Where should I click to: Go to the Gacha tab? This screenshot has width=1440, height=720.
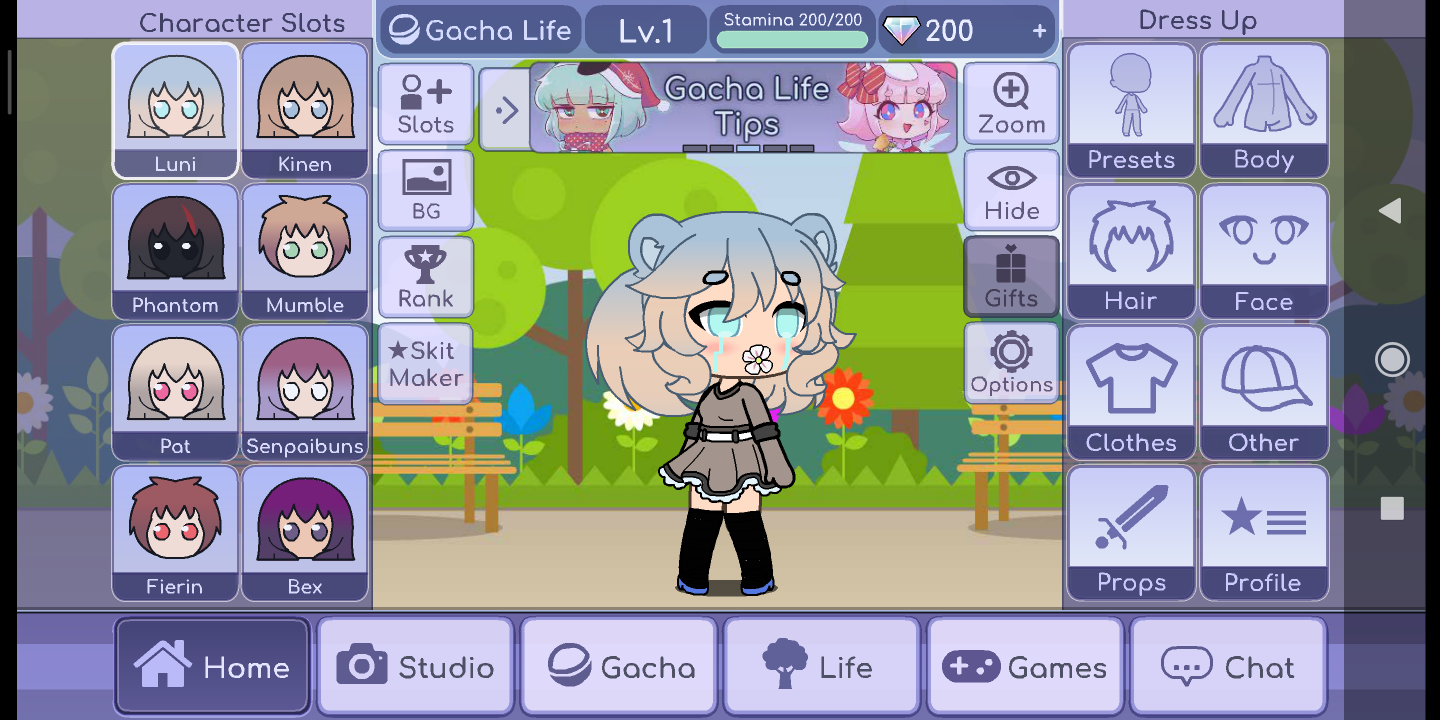pyautogui.click(x=620, y=667)
